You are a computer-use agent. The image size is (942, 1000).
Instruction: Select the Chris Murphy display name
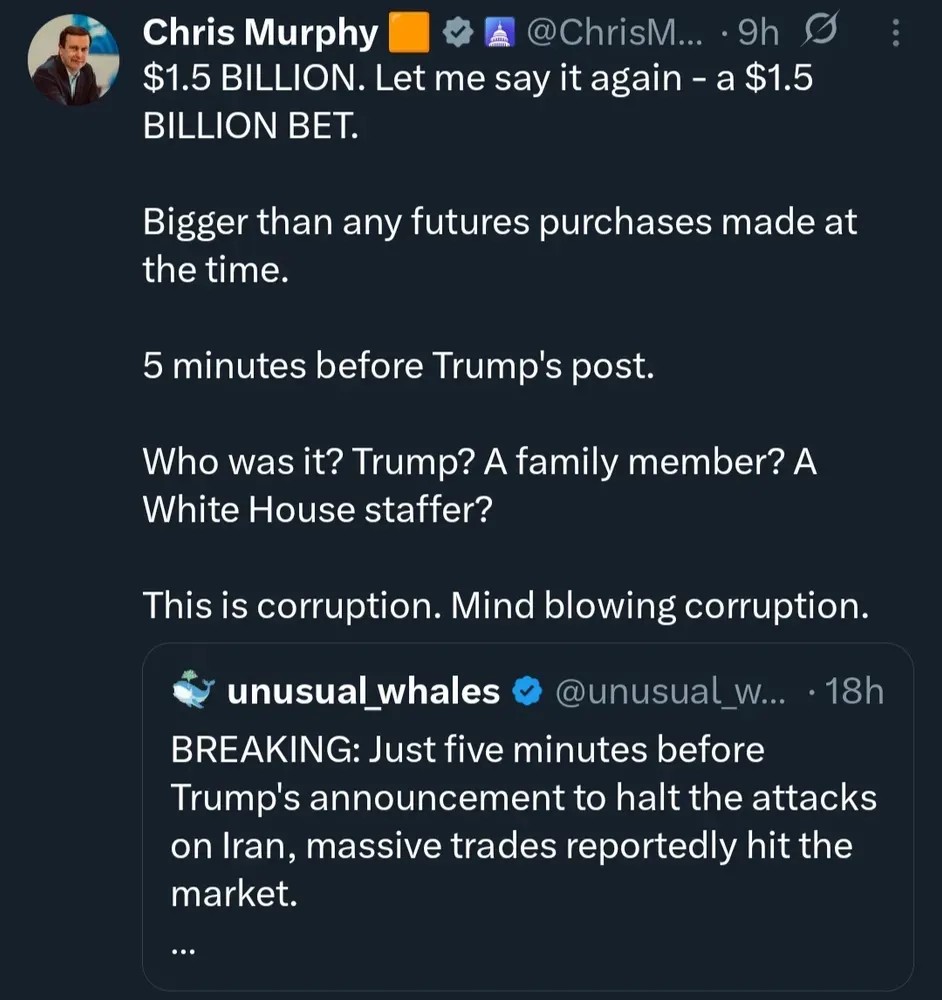pyautogui.click(x=260, y=31)
